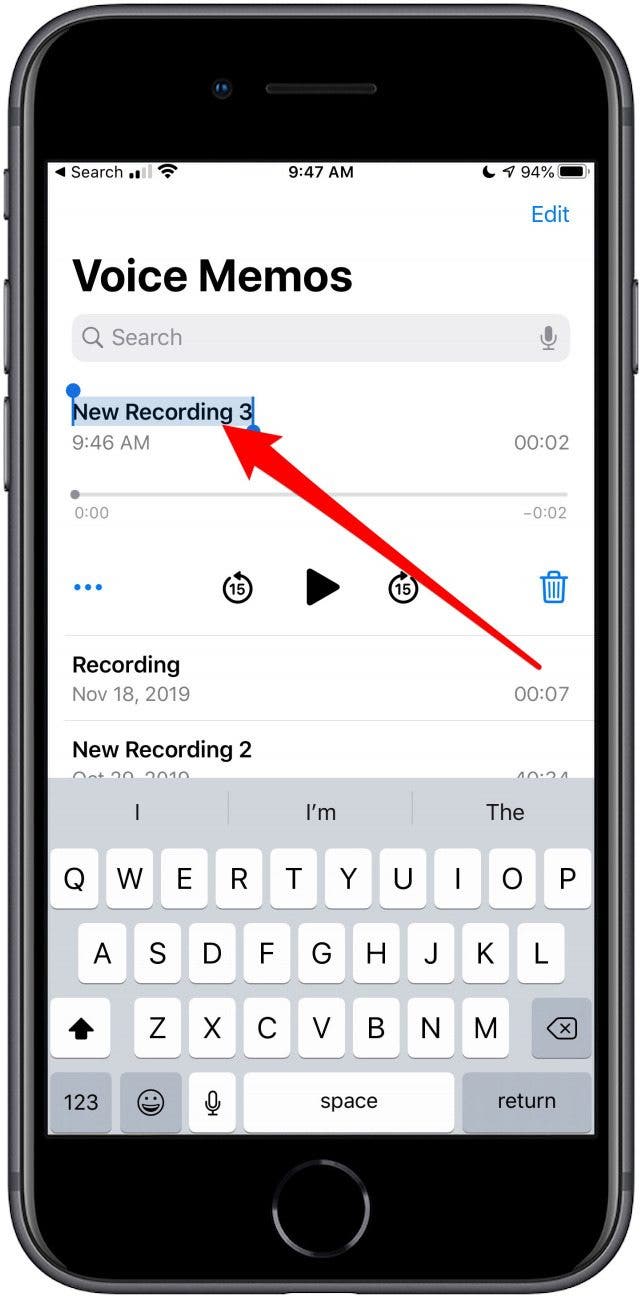Hit the return key on the keyboard
The width and height of the screenshot is (642, 1298).
[526, 1101]
